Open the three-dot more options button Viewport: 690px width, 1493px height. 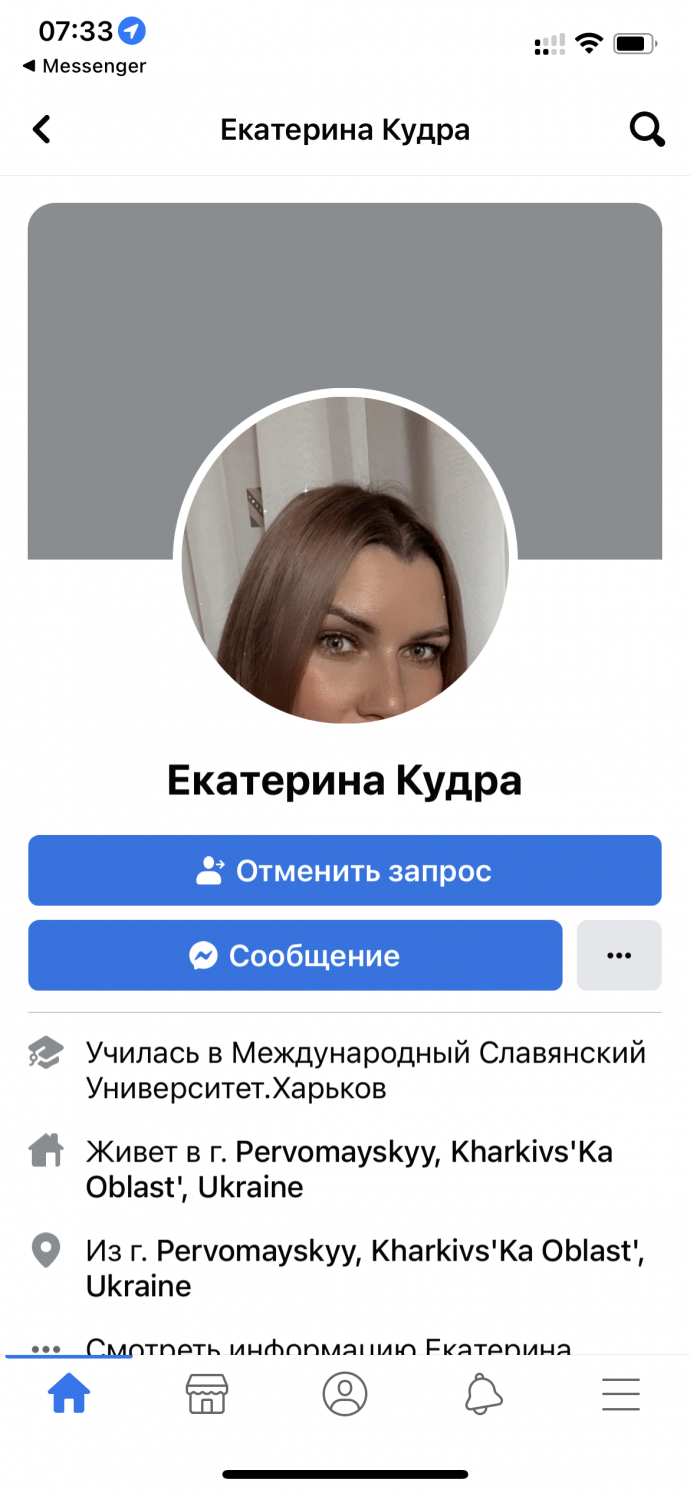(619, 956)
